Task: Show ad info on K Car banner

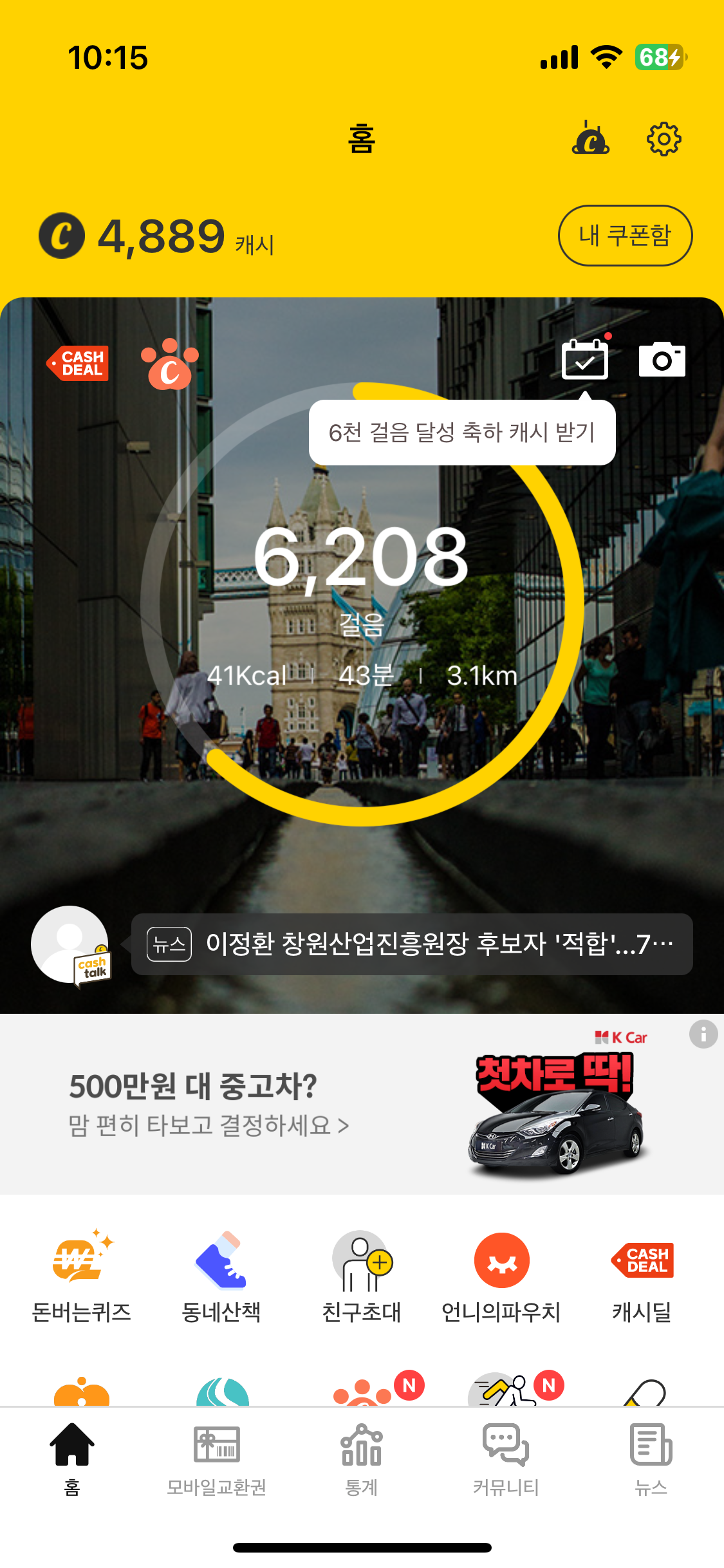Action: pos(703,1034)
